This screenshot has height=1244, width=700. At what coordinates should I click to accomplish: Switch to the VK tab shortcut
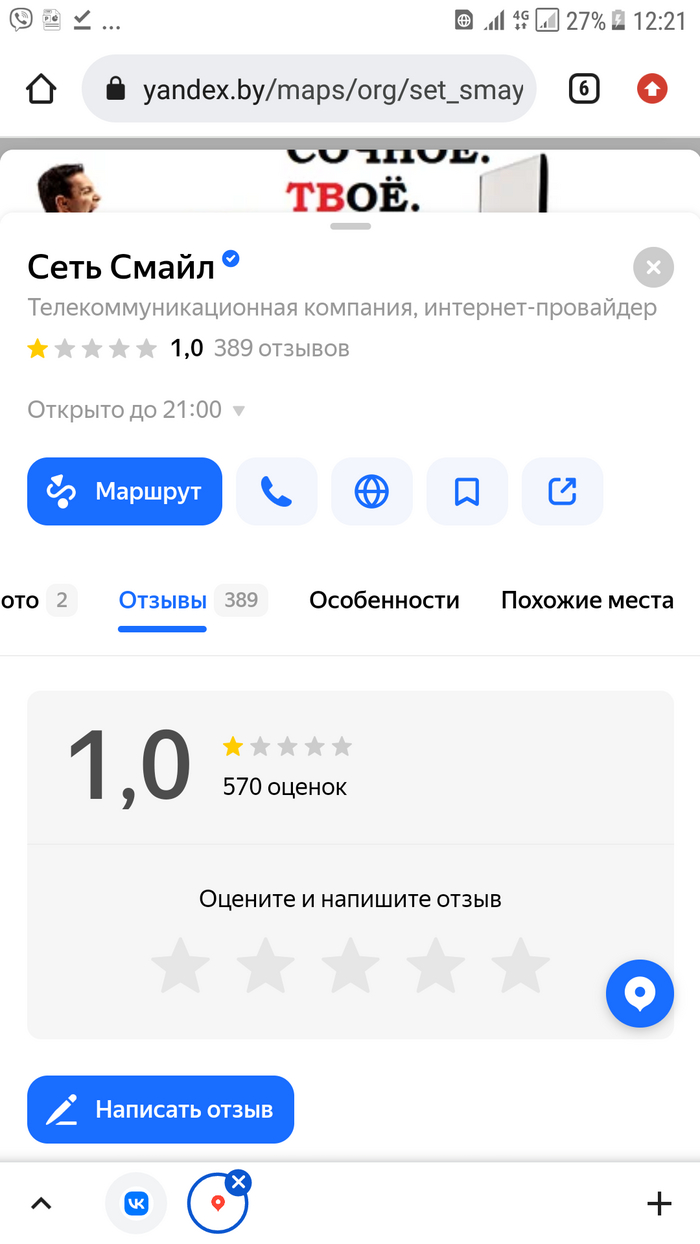136,1203
